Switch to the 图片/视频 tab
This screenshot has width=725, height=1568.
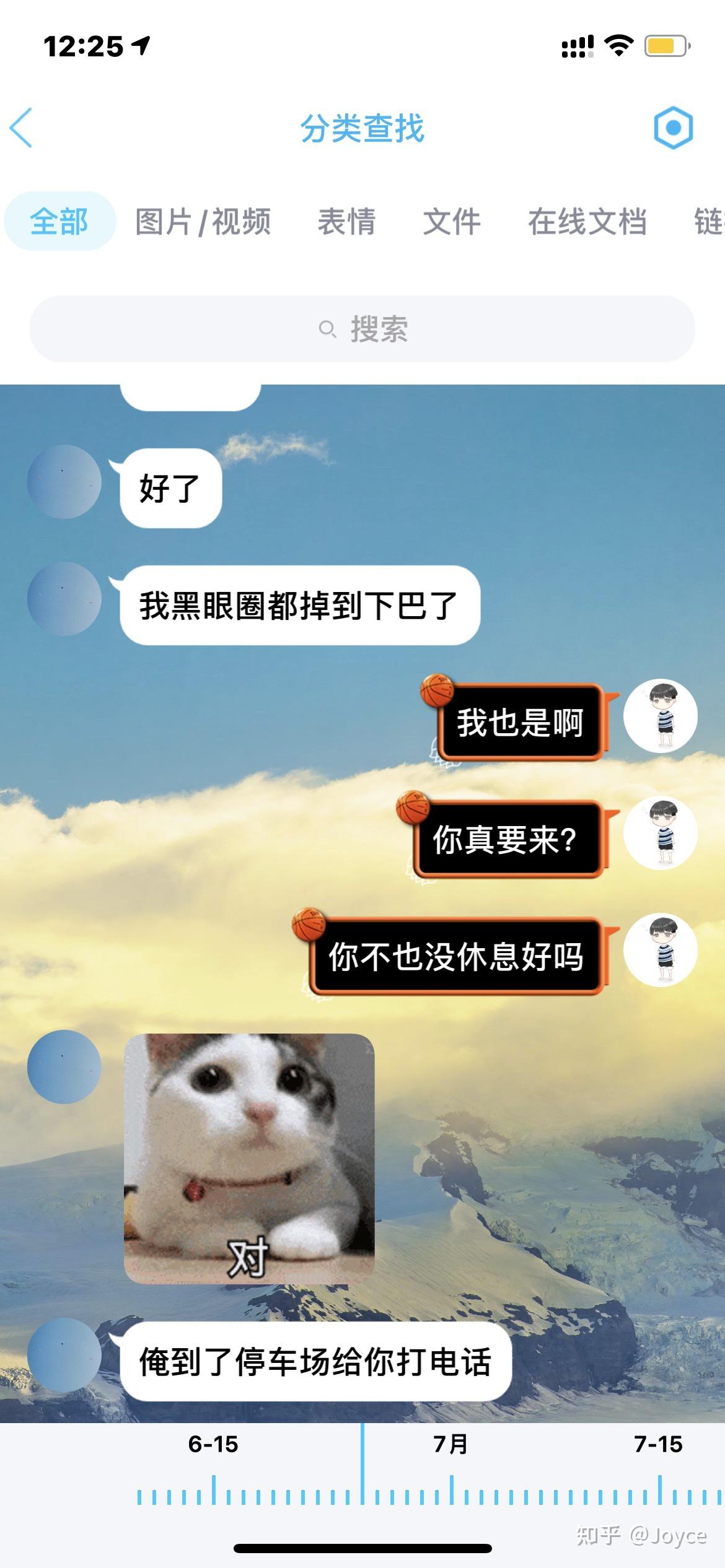[203, 222]
